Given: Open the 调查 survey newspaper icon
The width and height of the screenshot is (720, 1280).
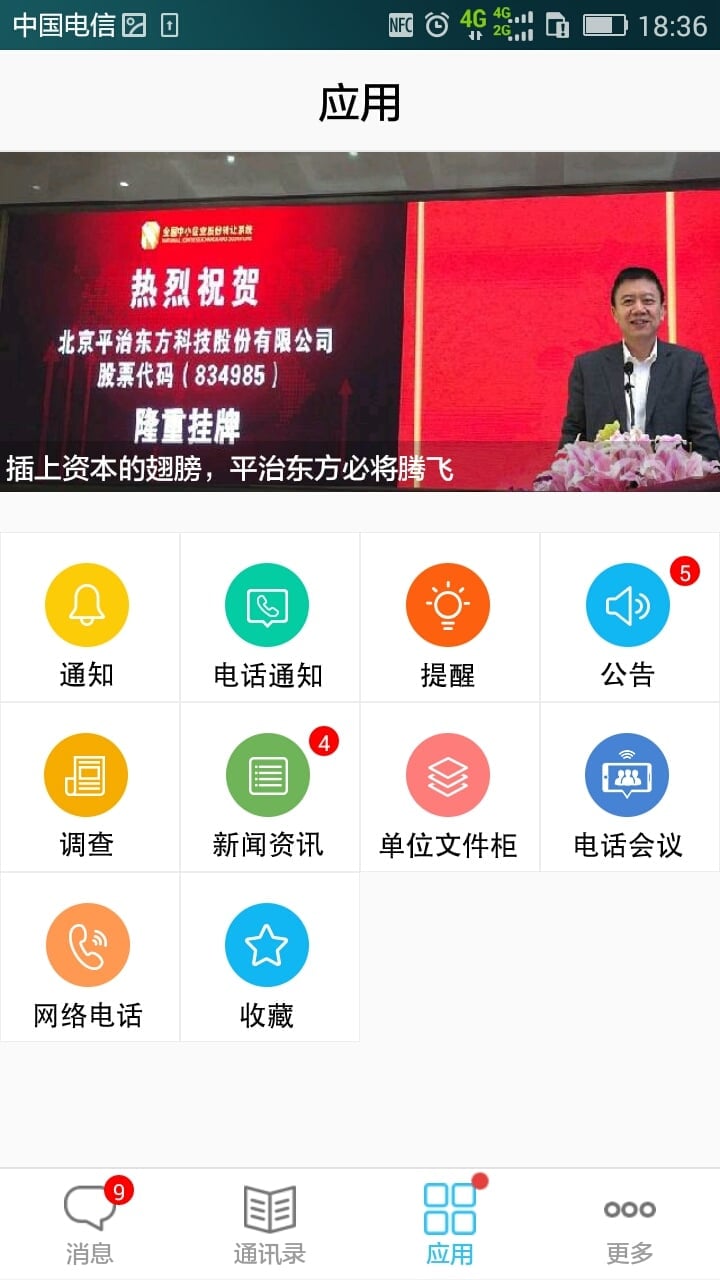Looking at the screenshot, I should (89, 775).
